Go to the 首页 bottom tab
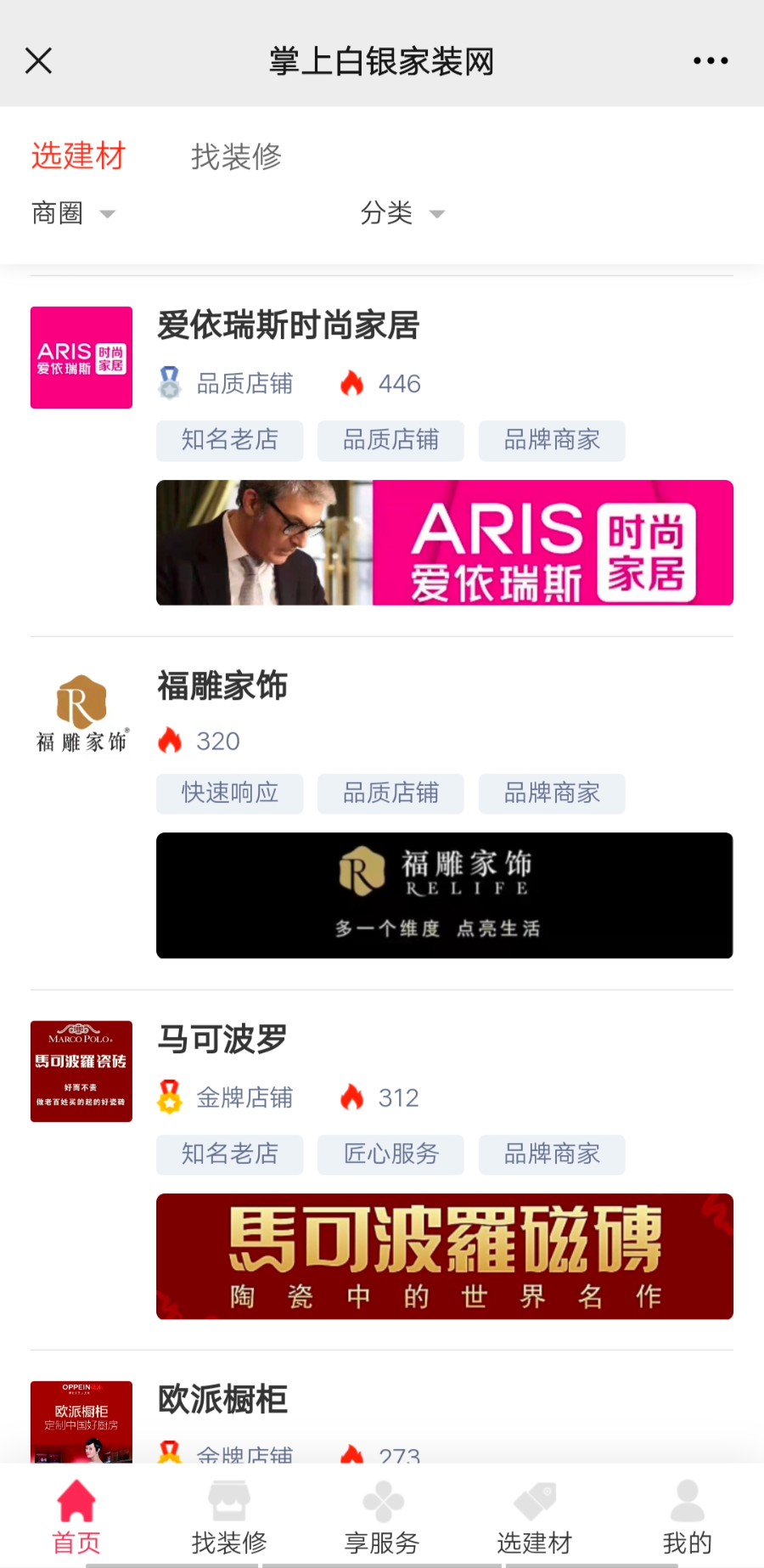Image resolution: width=764 pixels, height=1568 pixels. point(76,1517)
